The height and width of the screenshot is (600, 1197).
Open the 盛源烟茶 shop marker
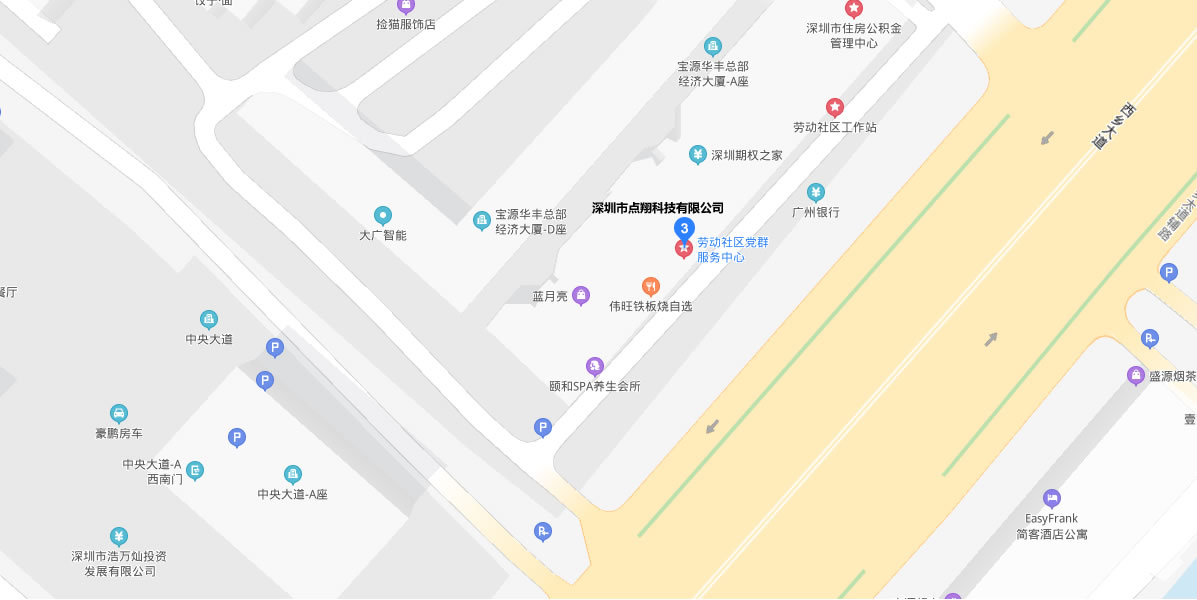(1135, 376)
